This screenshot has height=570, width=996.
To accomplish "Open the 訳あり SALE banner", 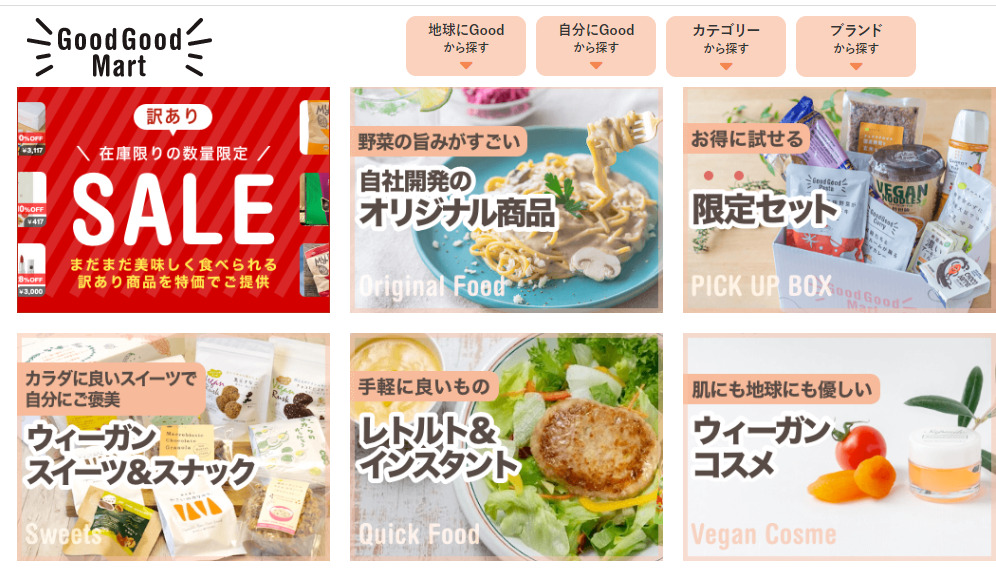I will tap(173, 200).
